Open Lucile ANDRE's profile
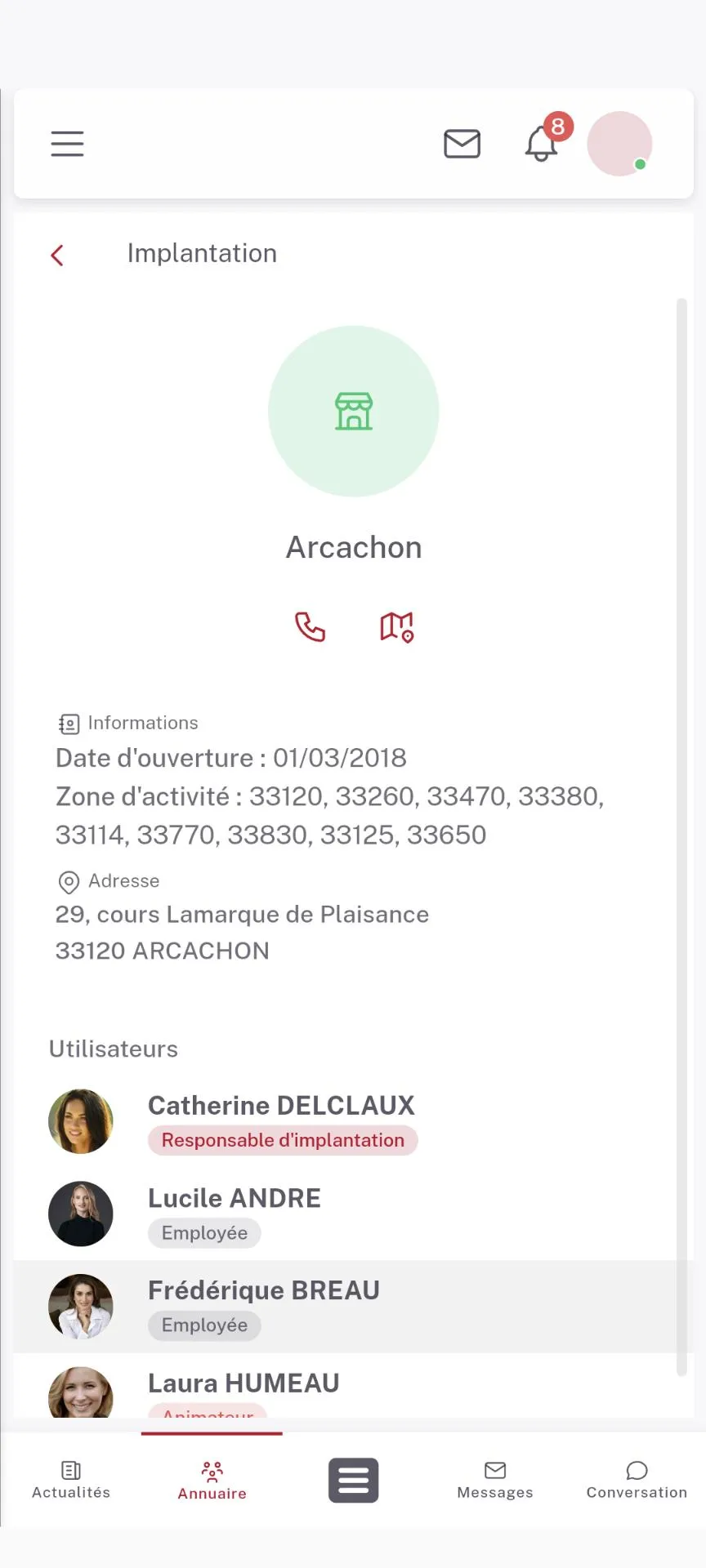The height and width of the screenshot is (1568, 706). tap(234, 1198)
